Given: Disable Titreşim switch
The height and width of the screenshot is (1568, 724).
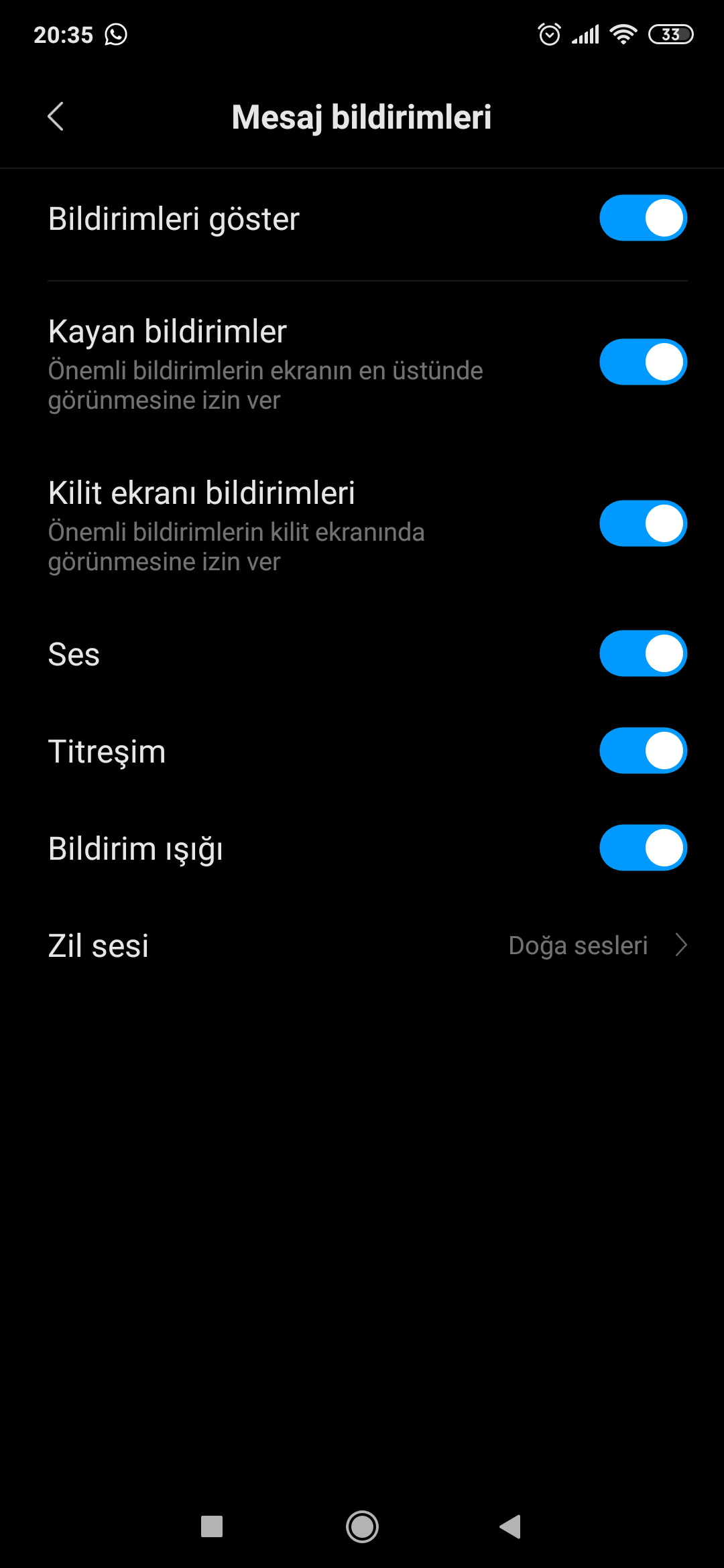Looking at the screenshot, I should pos(643,750).
